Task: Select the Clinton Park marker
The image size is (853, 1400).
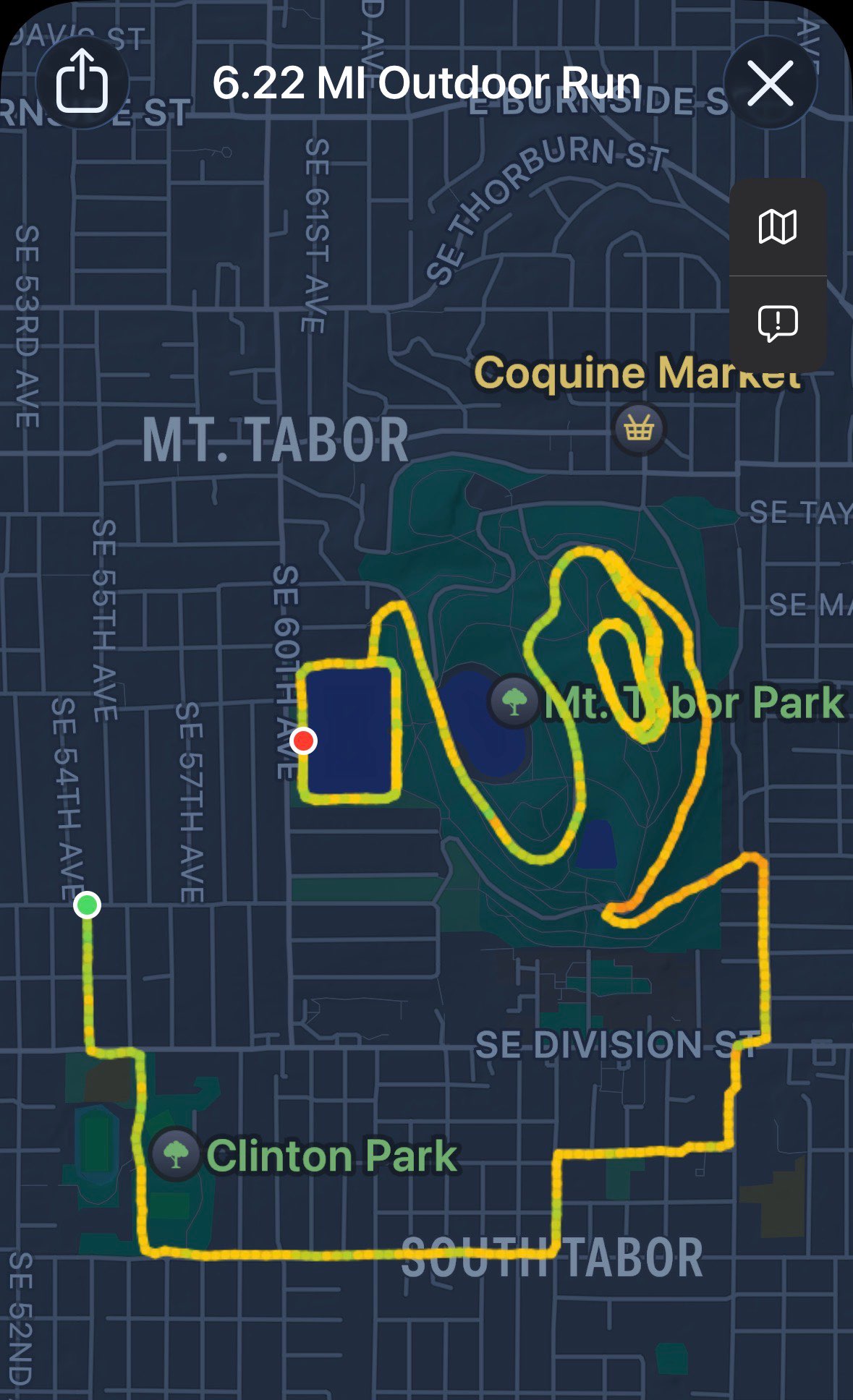Action: [176, 1154]
